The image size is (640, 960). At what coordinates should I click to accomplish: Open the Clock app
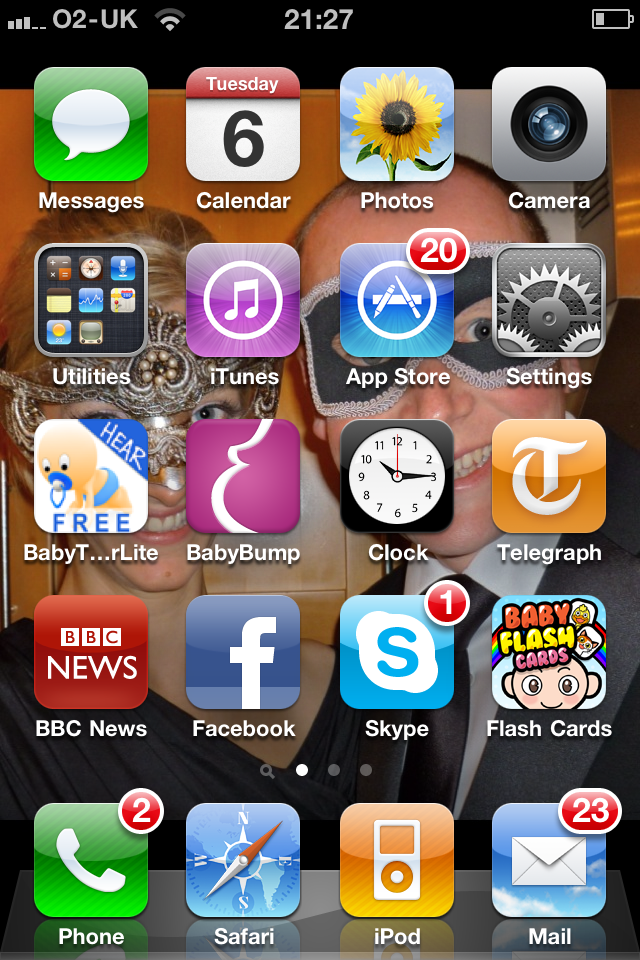397,476
